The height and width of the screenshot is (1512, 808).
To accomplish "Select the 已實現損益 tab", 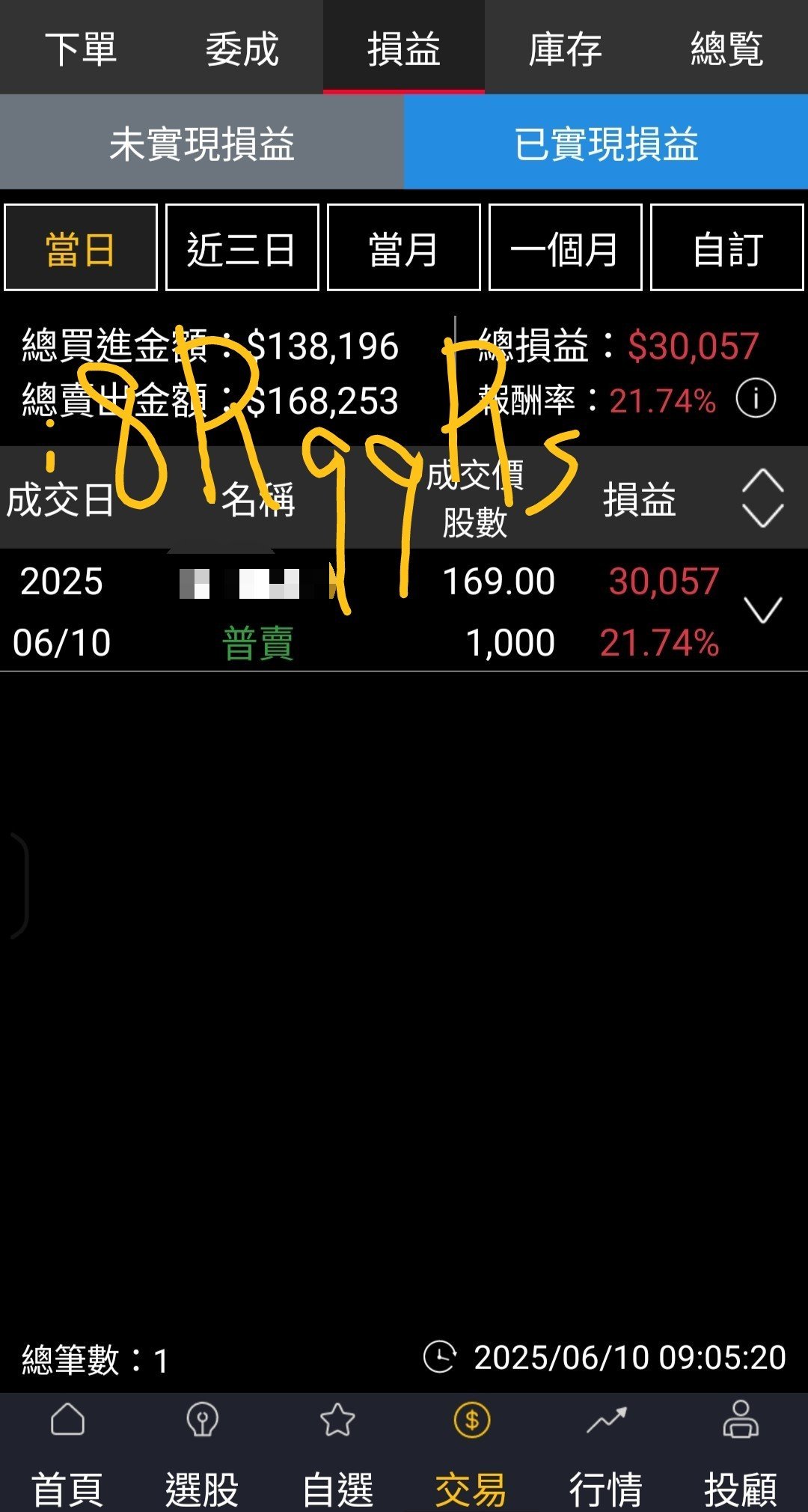I will point(606,142).
